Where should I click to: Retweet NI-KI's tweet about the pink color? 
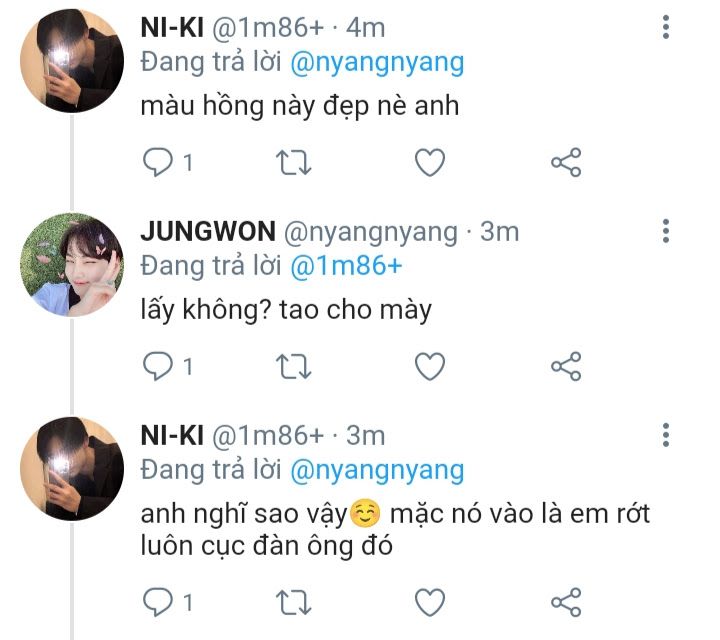click(x=293, y=162)
